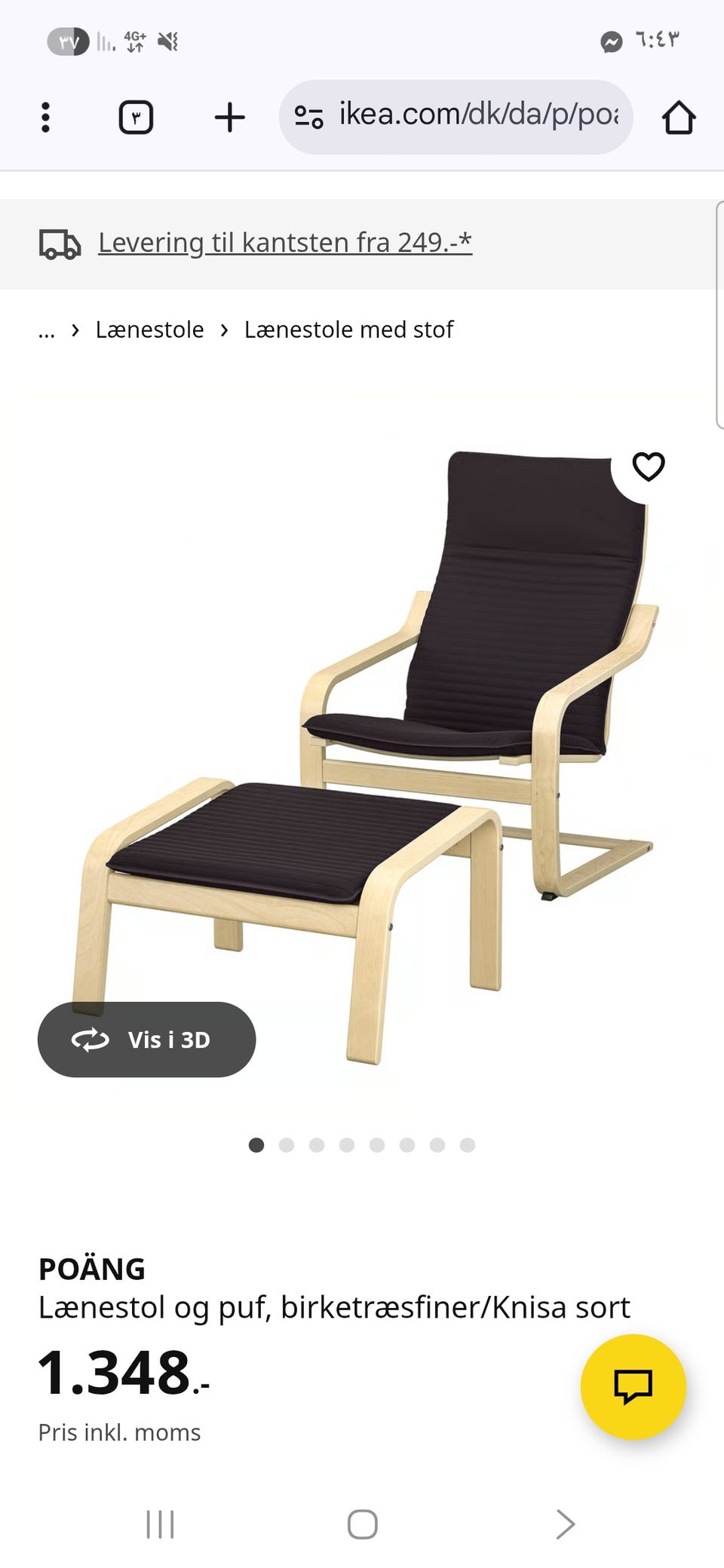The width and height of the screenshot is (724, 1568).
Task: Tap the browser home icon
Action: point(680,117)
